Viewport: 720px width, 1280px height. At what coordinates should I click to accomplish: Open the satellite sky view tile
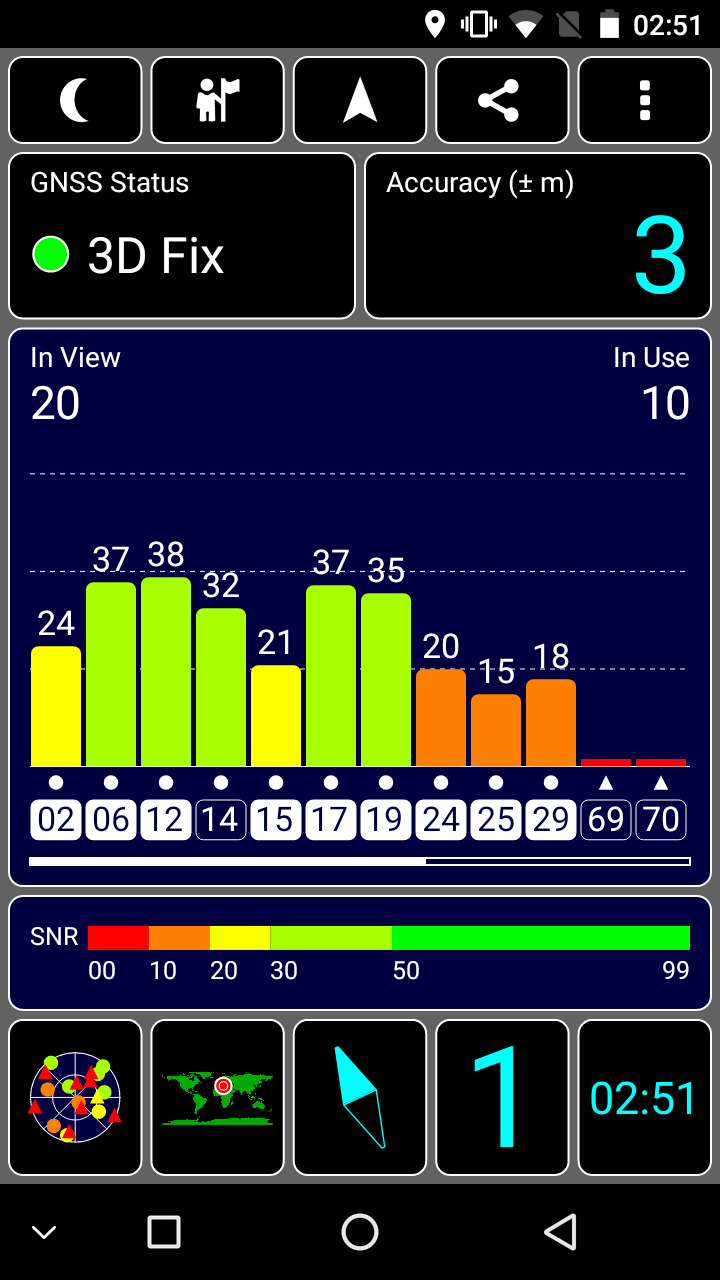tap(75, 1097)
